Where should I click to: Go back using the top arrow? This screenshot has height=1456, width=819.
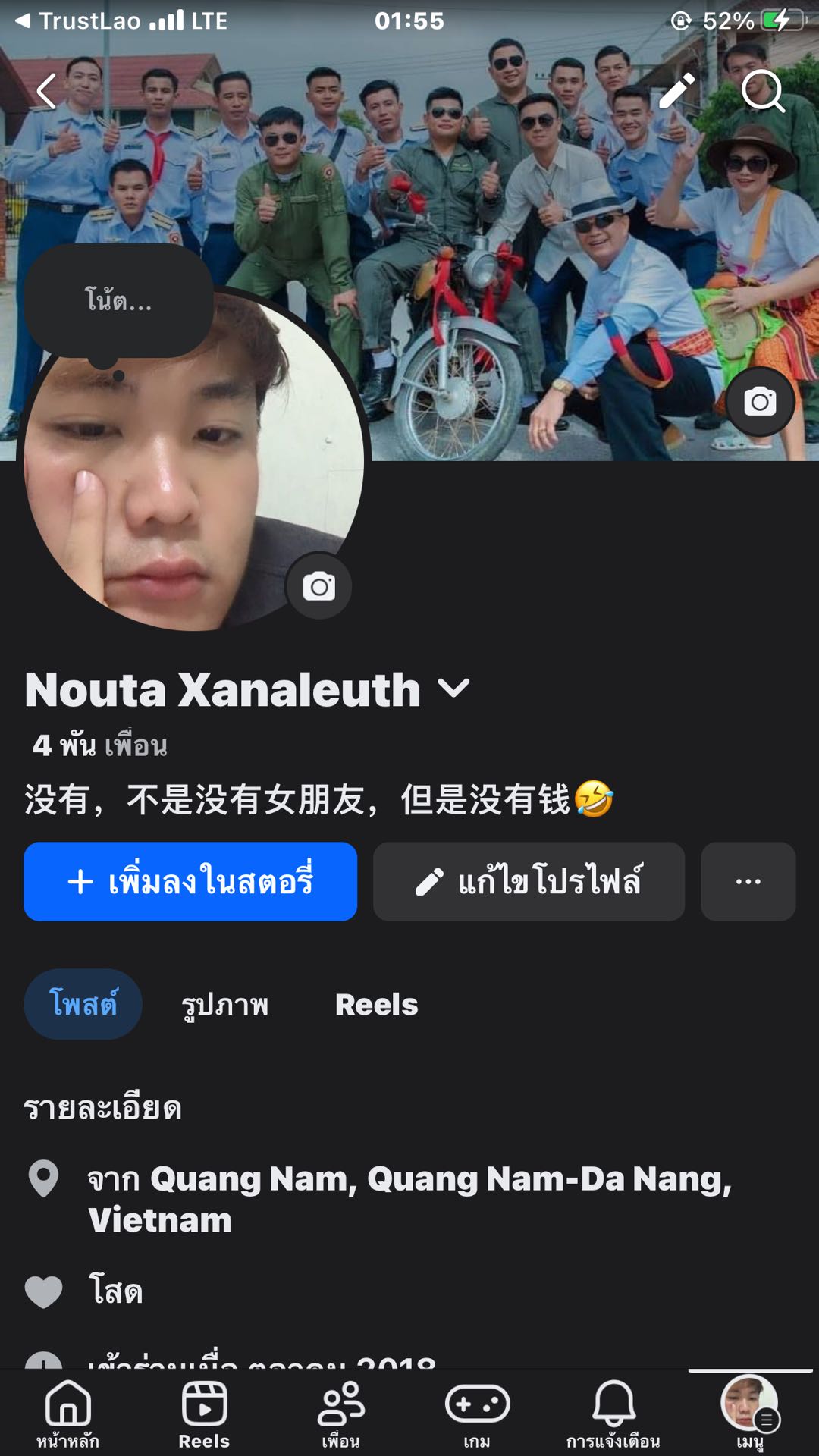click(47, 91)
